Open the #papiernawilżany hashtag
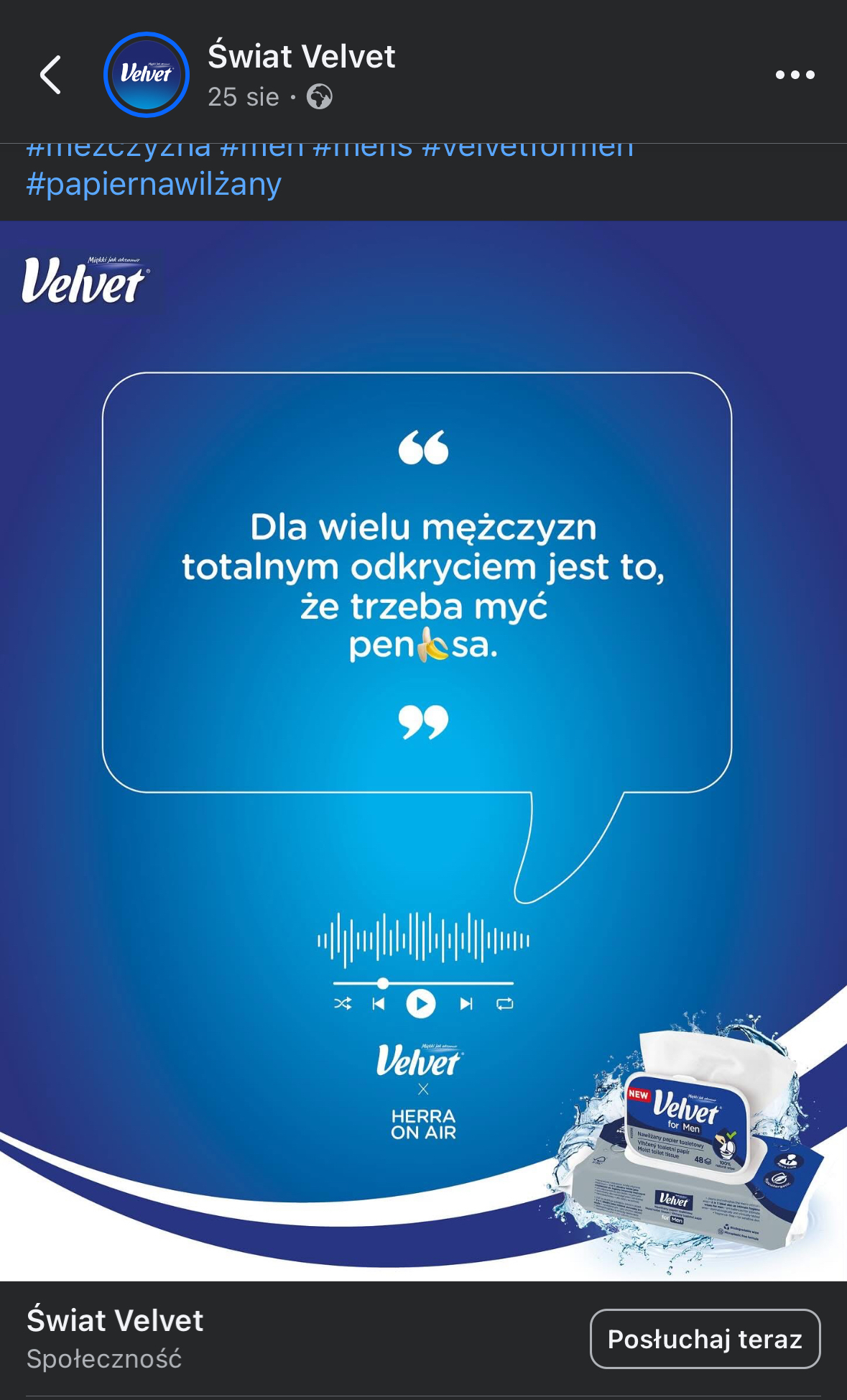This screenshot has width=847, height=1400. coord(154,185)
